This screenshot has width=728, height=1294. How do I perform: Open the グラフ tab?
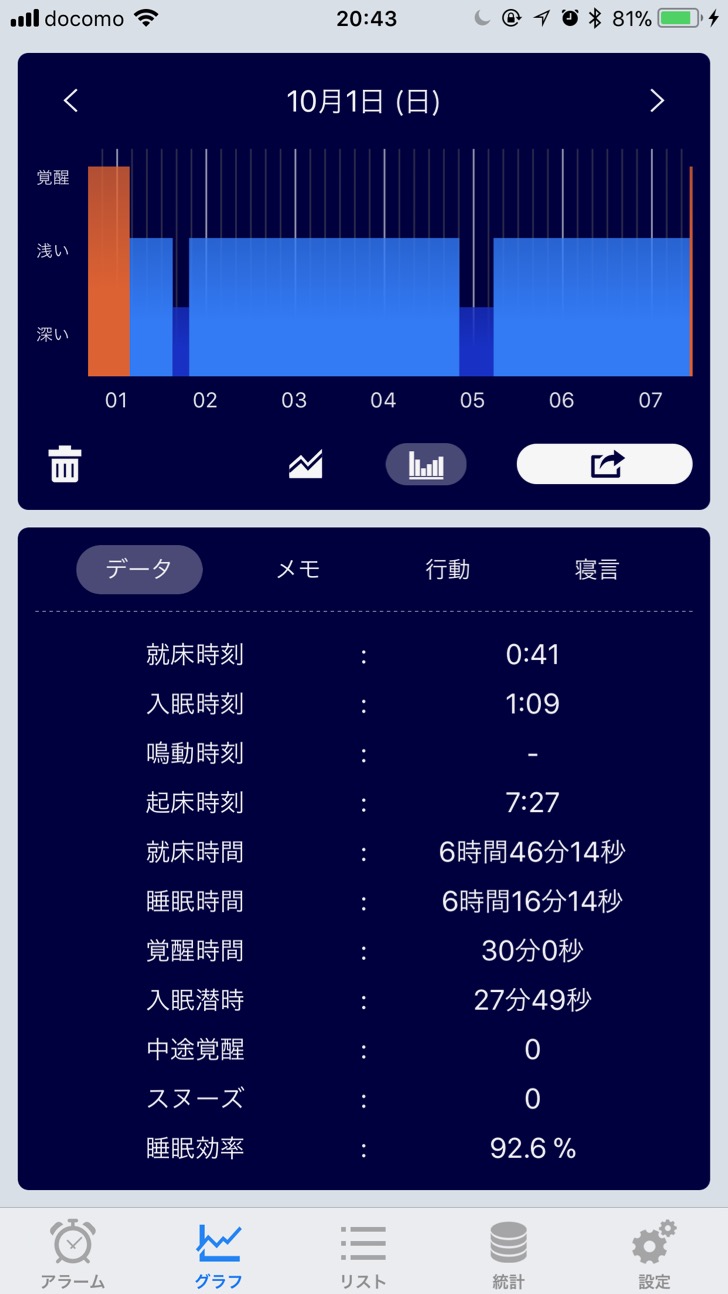point(218,1253)
